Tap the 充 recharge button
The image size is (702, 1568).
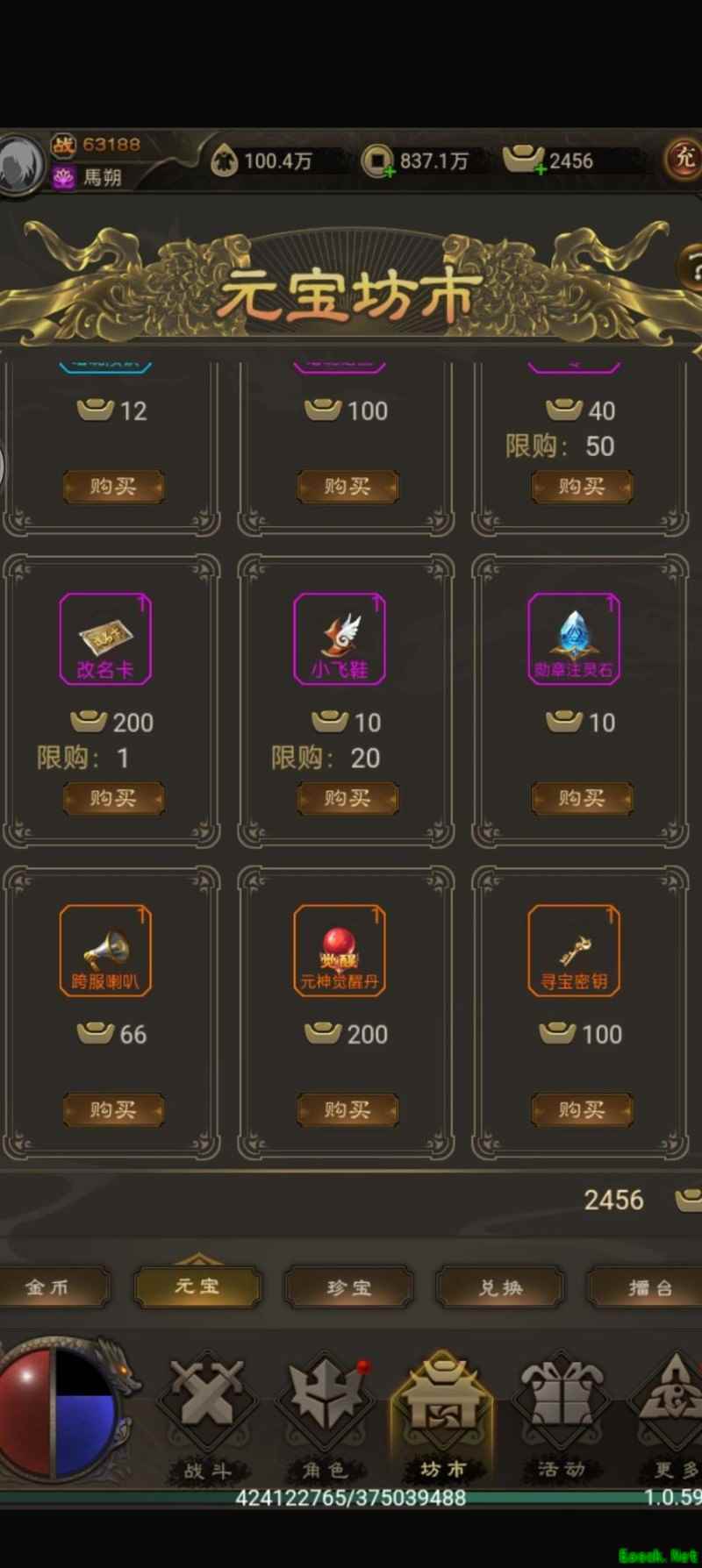684,159
